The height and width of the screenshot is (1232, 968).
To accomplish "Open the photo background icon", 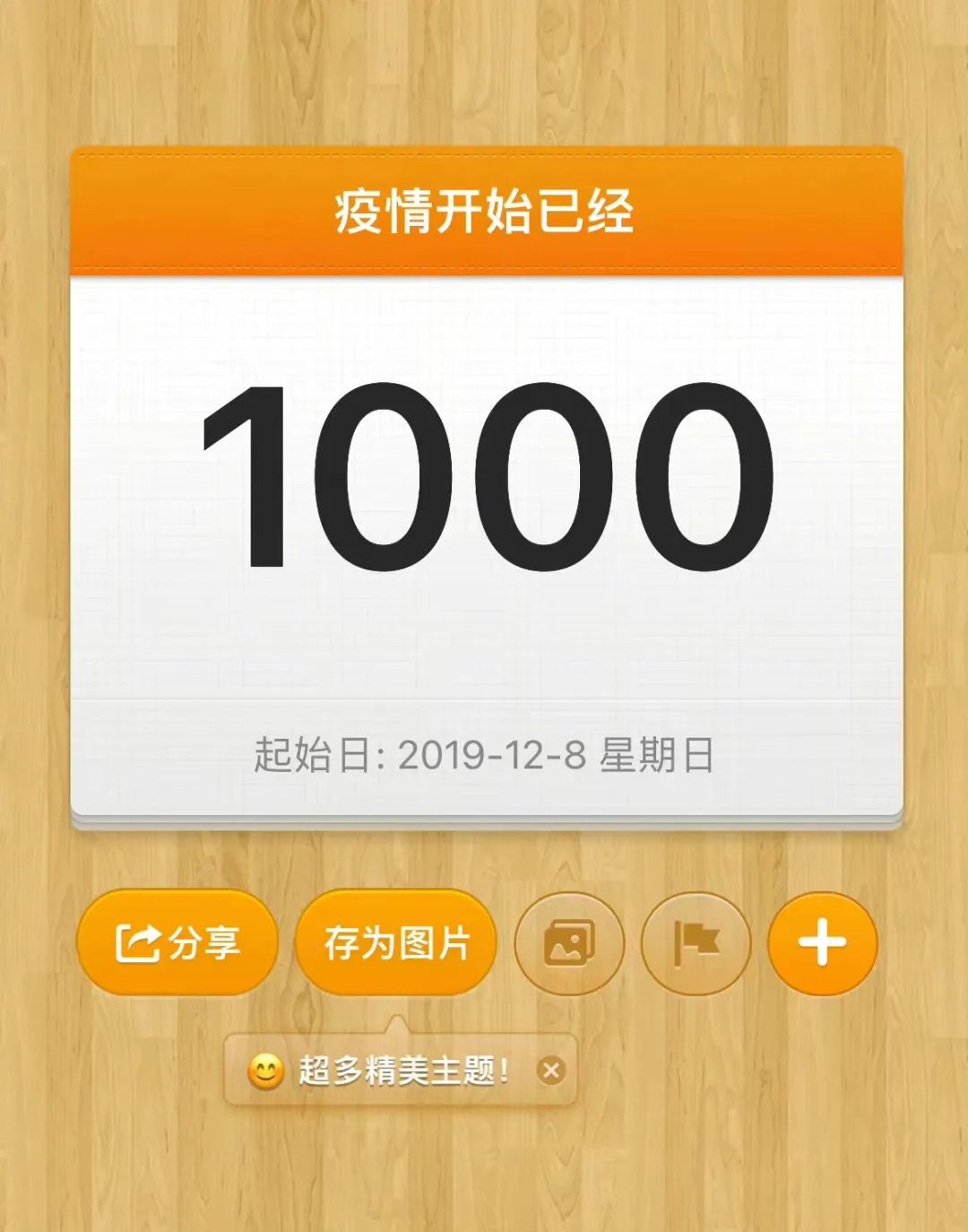I will click(569, 943).
